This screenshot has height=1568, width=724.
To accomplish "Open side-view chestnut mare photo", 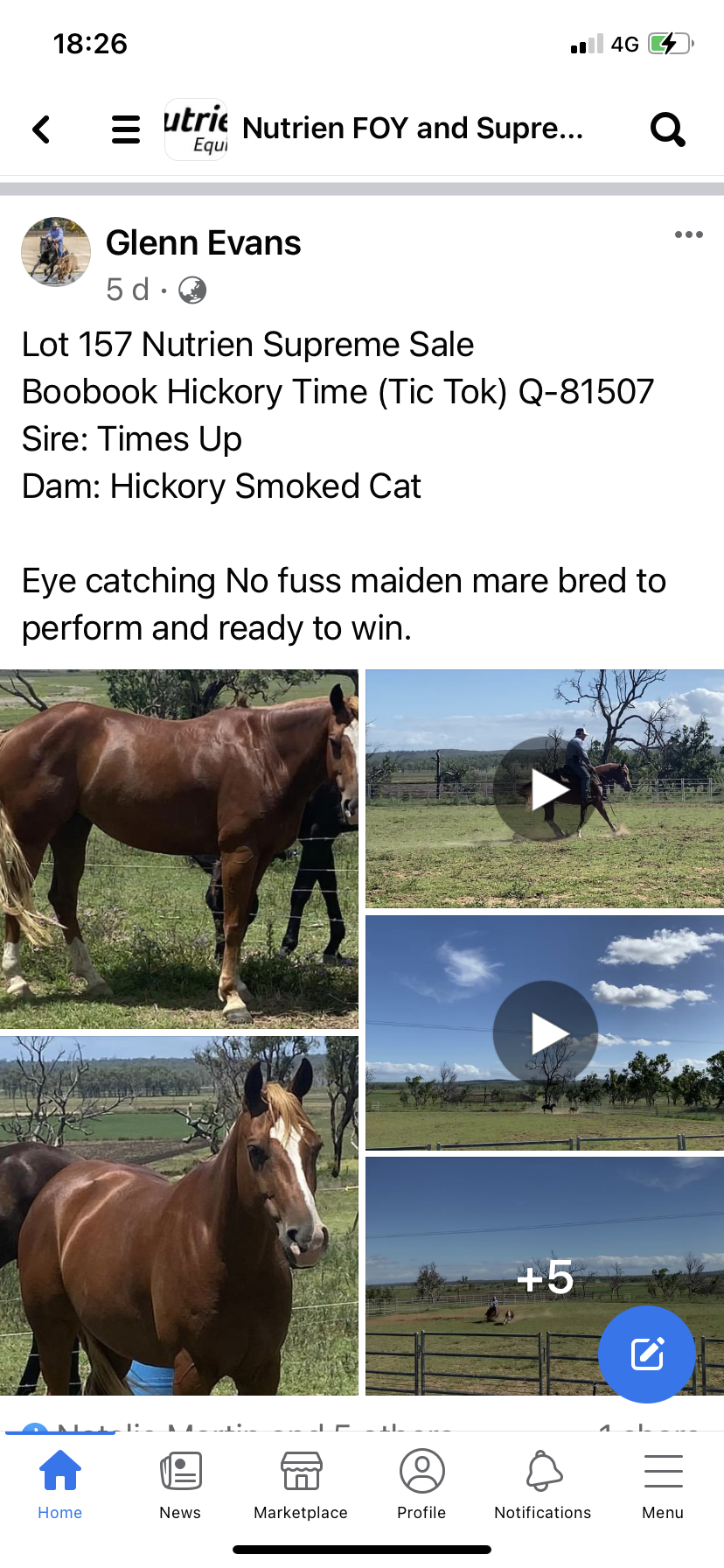I will pos(179,848).
